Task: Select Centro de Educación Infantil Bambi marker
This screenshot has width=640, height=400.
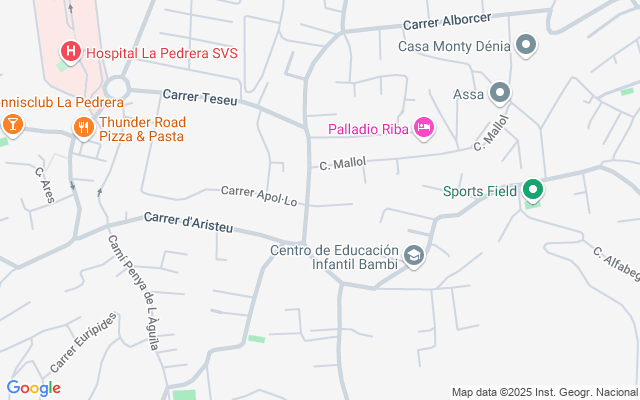Action: click(x=414, y=257)
